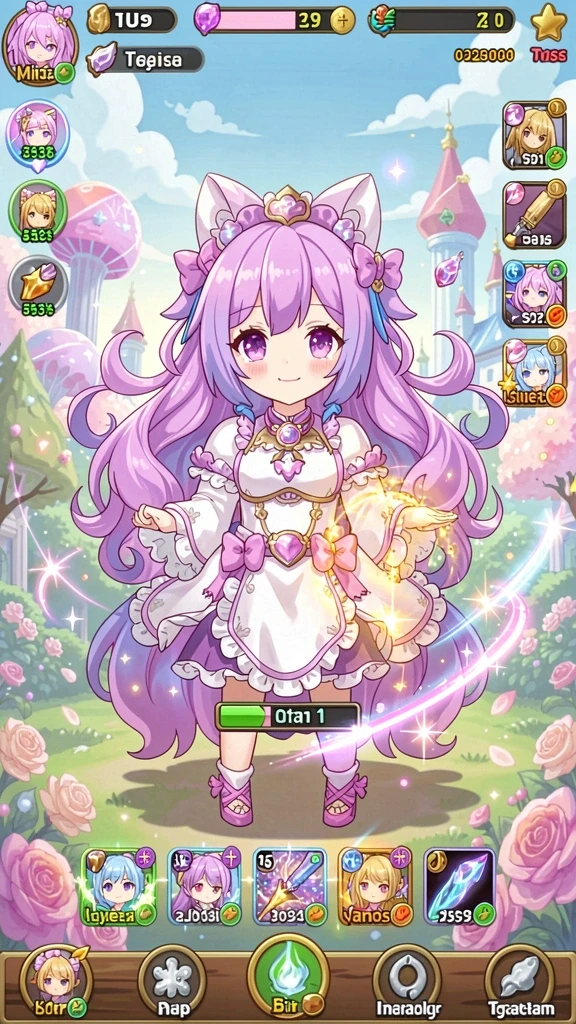Select the dark crystal shard card
Image resolution: width=576 pixels, height=1024 pixels.
coord(459,886)
